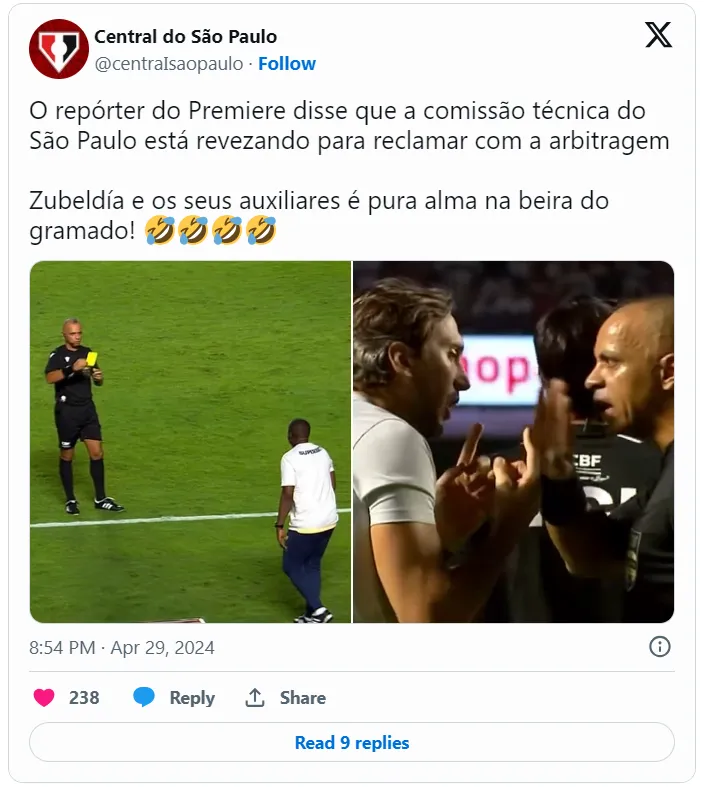
Task: Follow Central do São Paulo account
Action: (287, 64)
